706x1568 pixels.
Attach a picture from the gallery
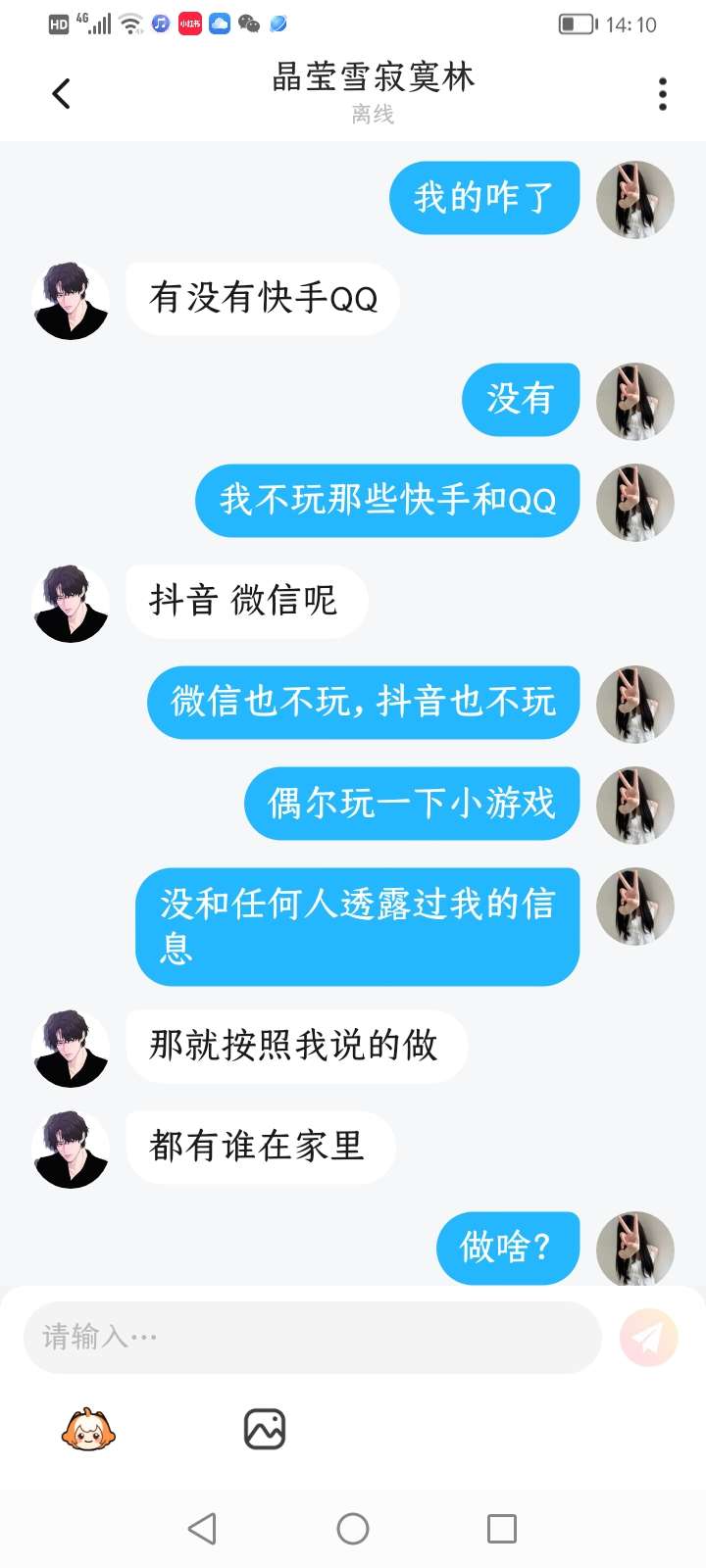coord(264,1429)
